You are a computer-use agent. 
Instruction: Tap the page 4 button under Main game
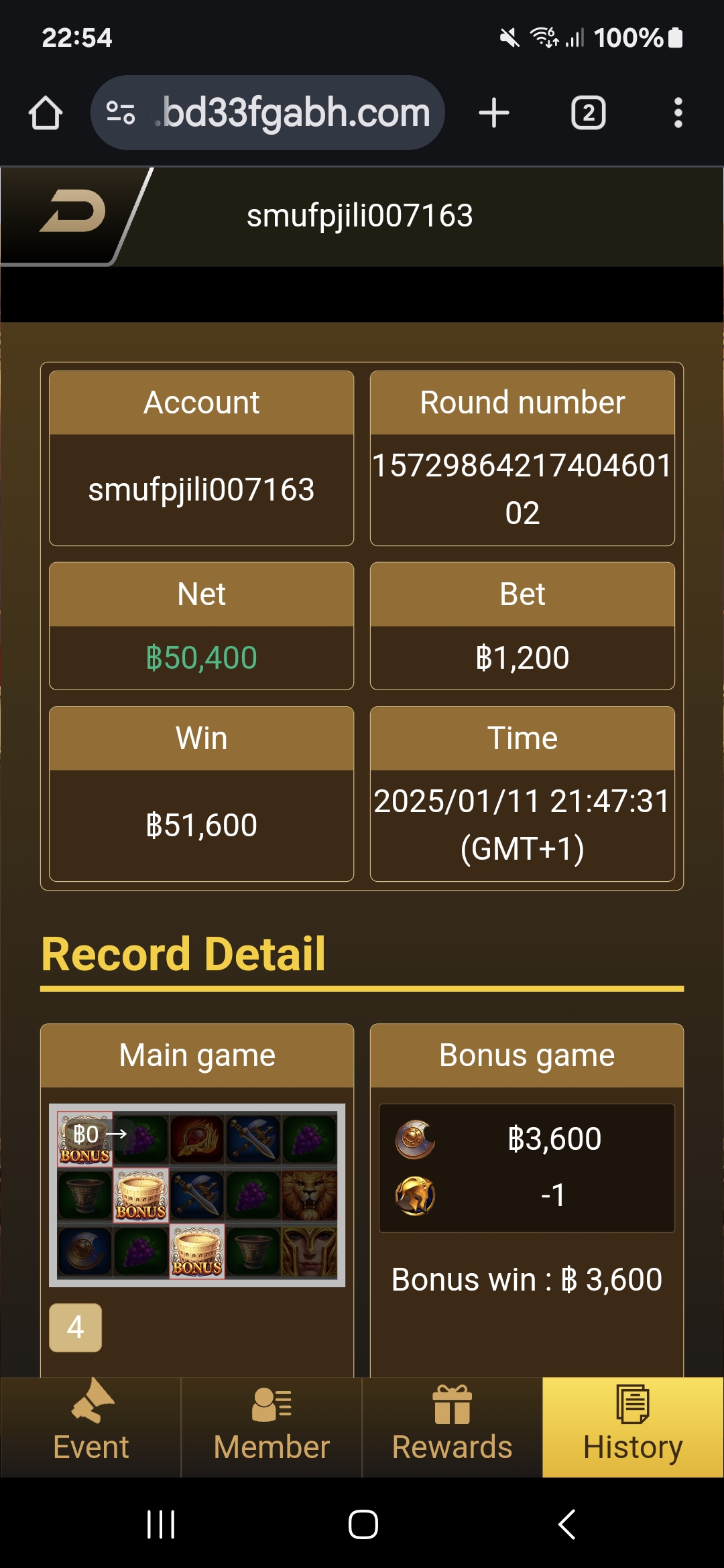75,1327
